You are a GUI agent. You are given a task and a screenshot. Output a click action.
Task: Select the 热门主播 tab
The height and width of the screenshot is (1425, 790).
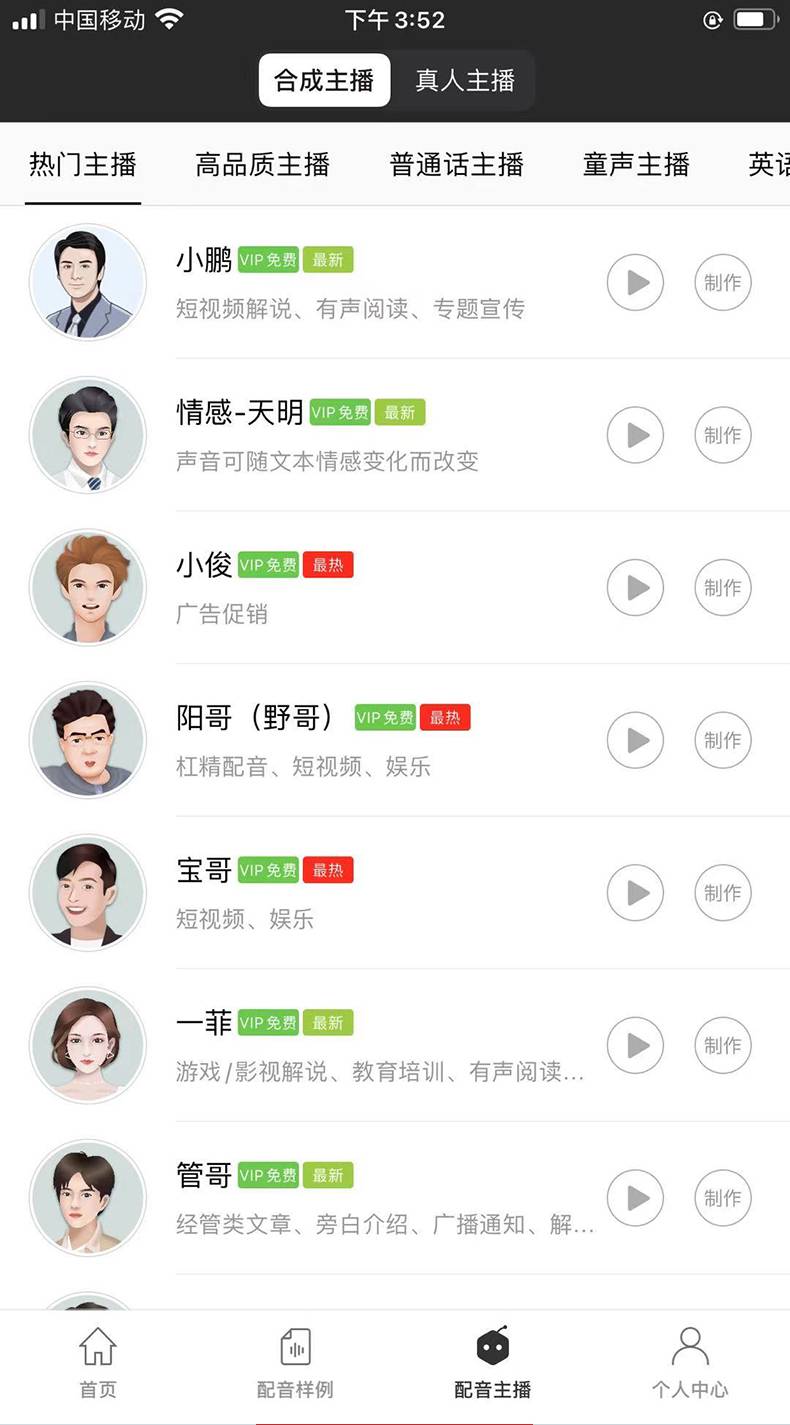tap(83, 164)
